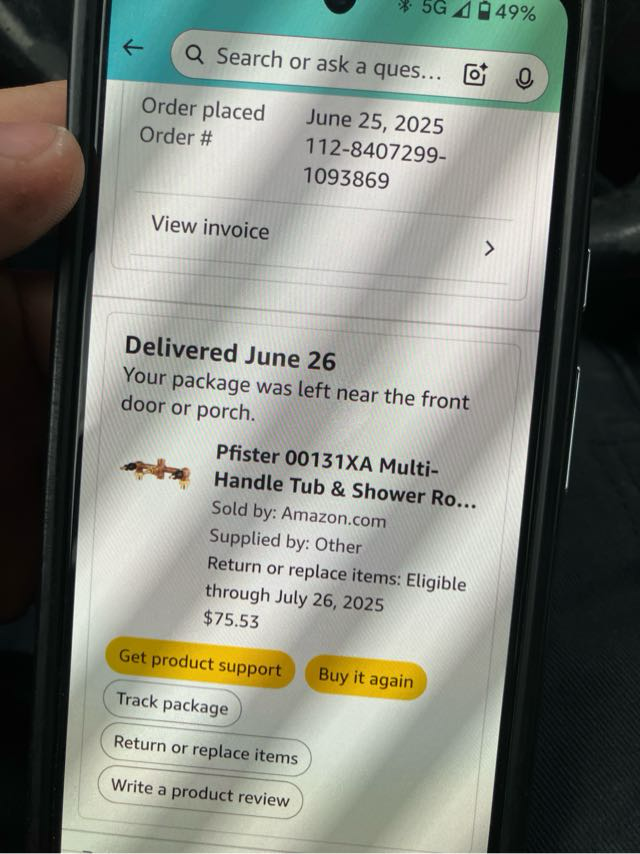Open the Pfister tub & shower product thumbnail

(157, 471)
